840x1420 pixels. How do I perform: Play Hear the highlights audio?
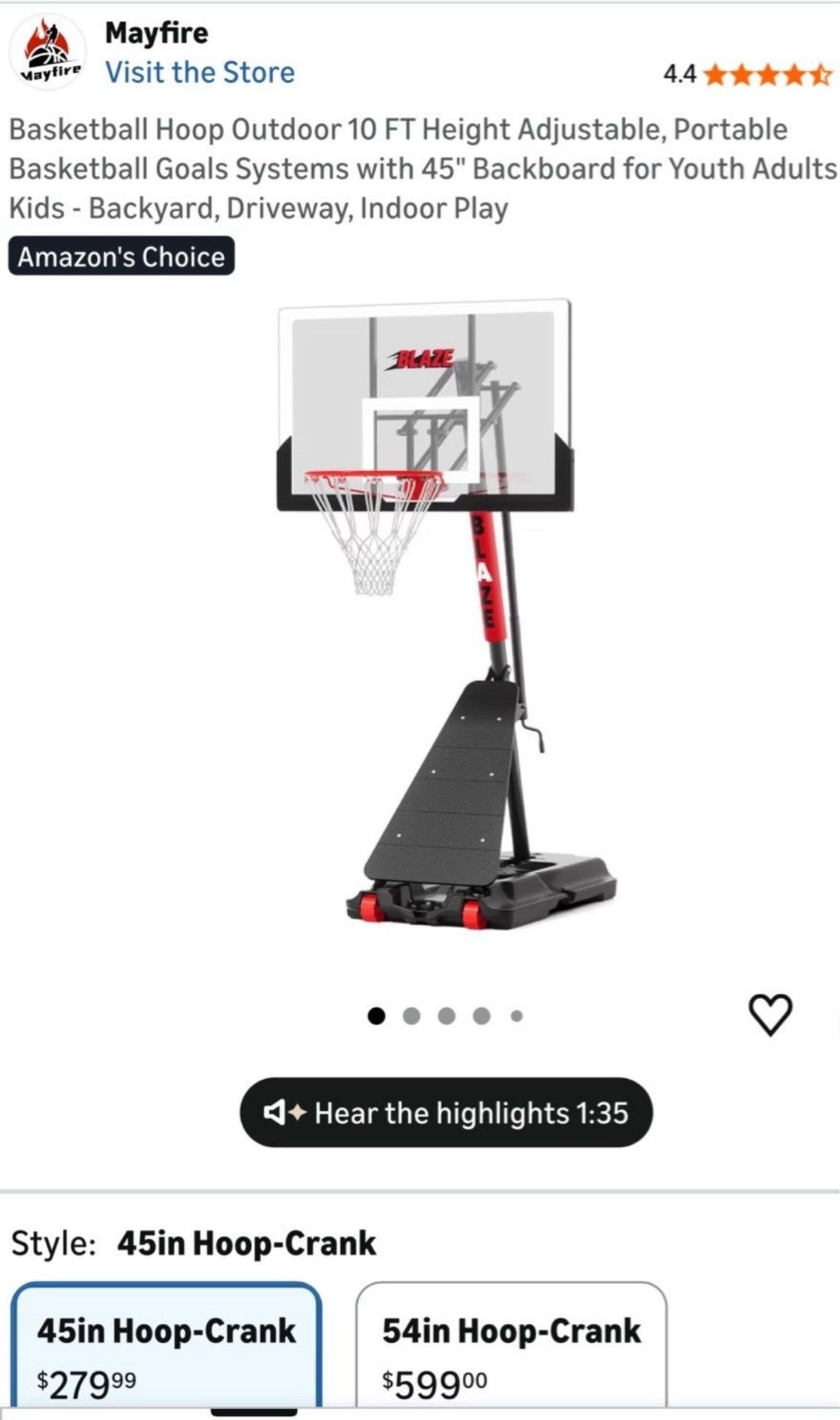point(446,1112)
